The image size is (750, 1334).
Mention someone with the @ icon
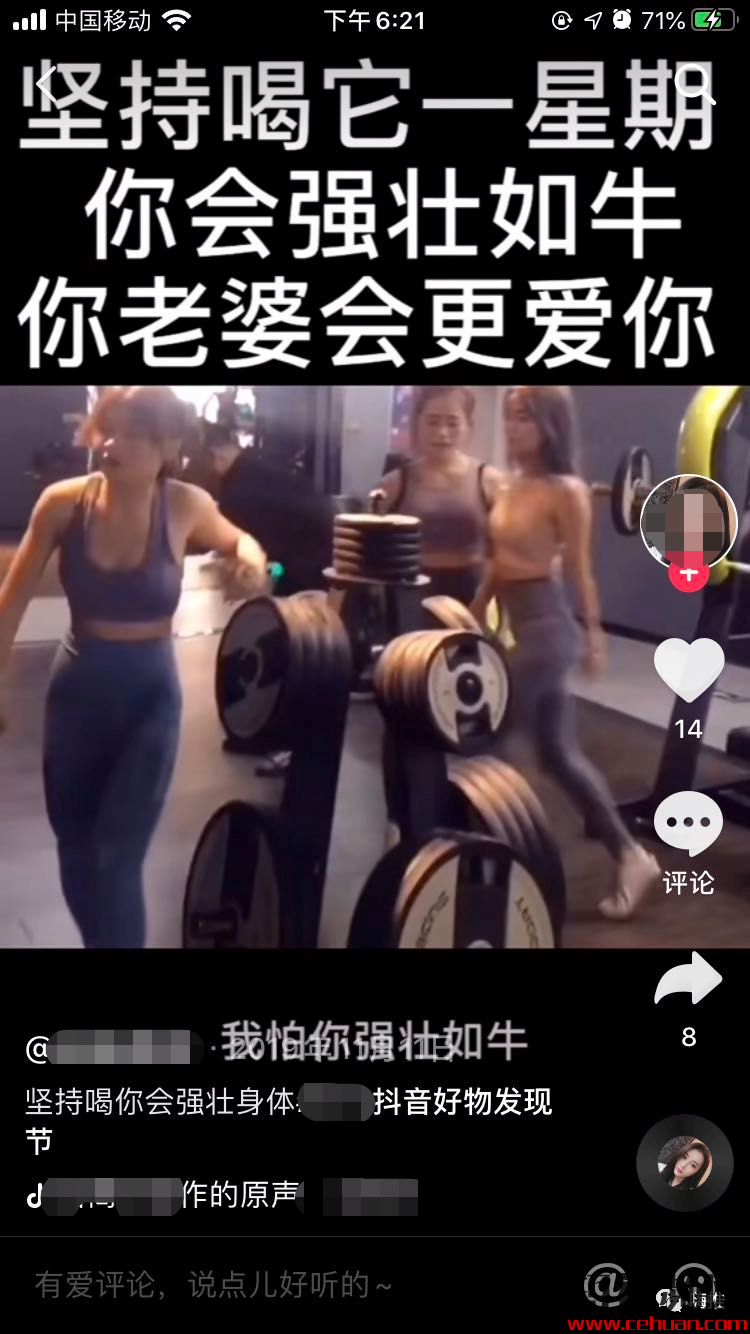tap(606, 1284)
